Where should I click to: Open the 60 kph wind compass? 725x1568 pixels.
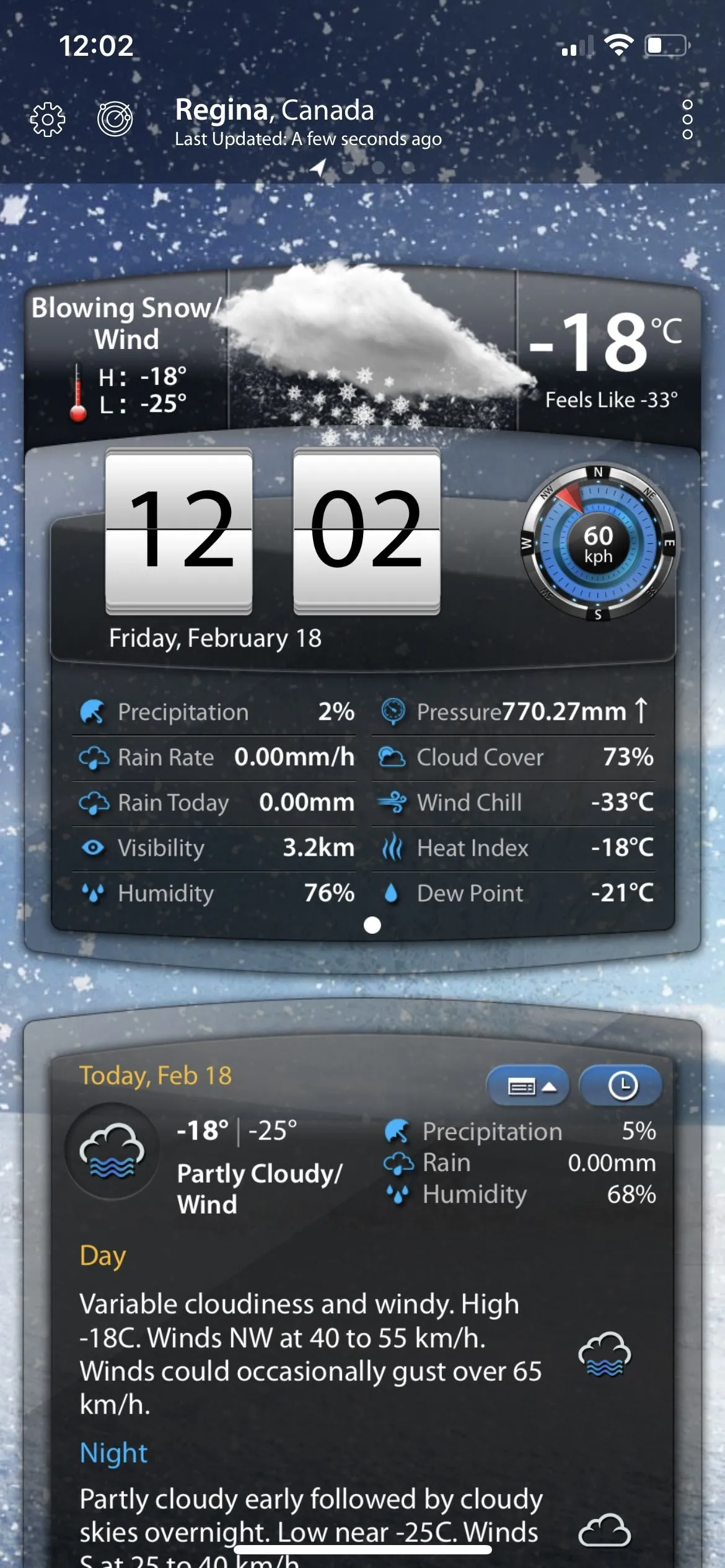598,544
